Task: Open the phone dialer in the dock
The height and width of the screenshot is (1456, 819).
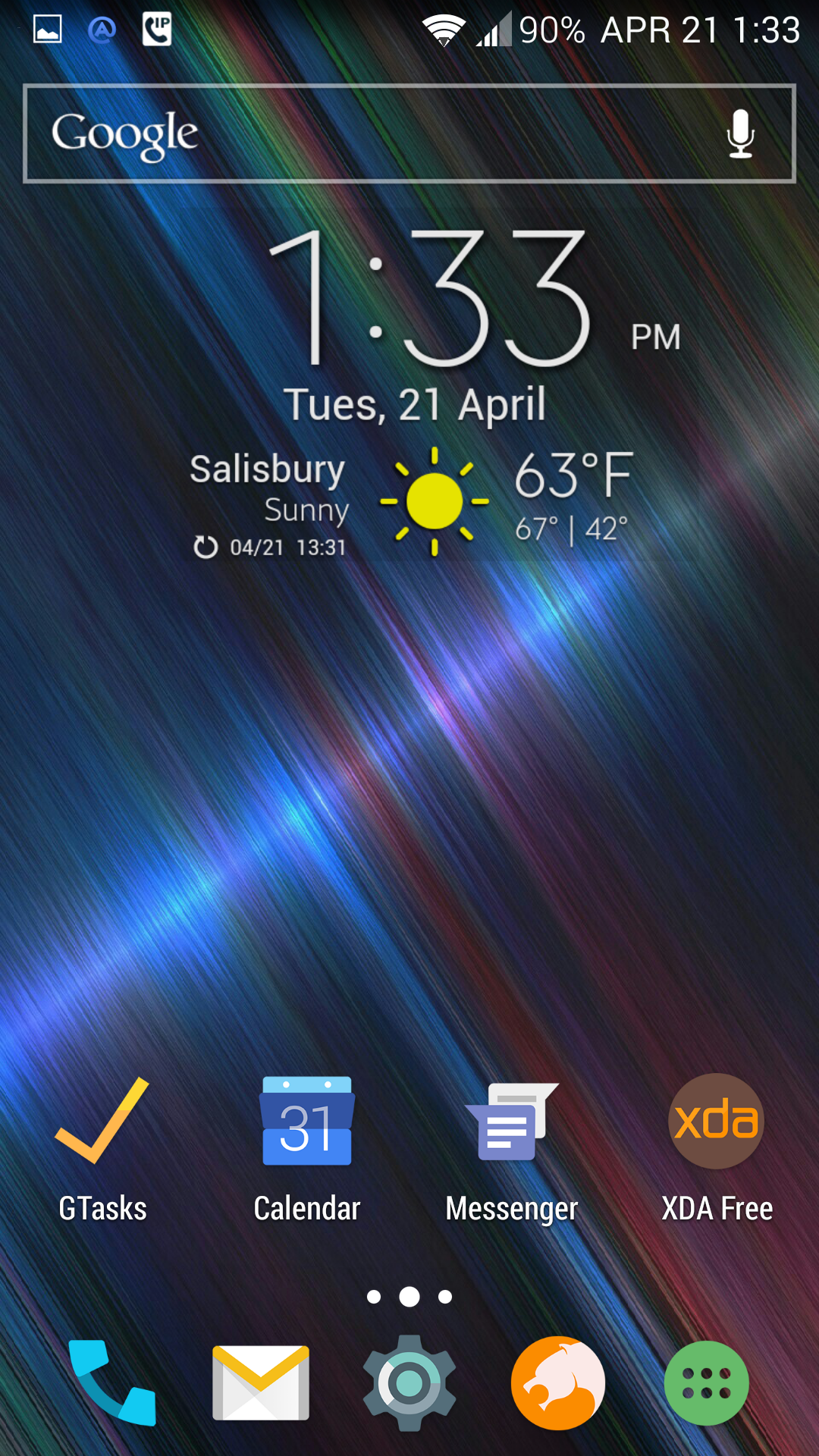Action: click(x=112, y=1382)
